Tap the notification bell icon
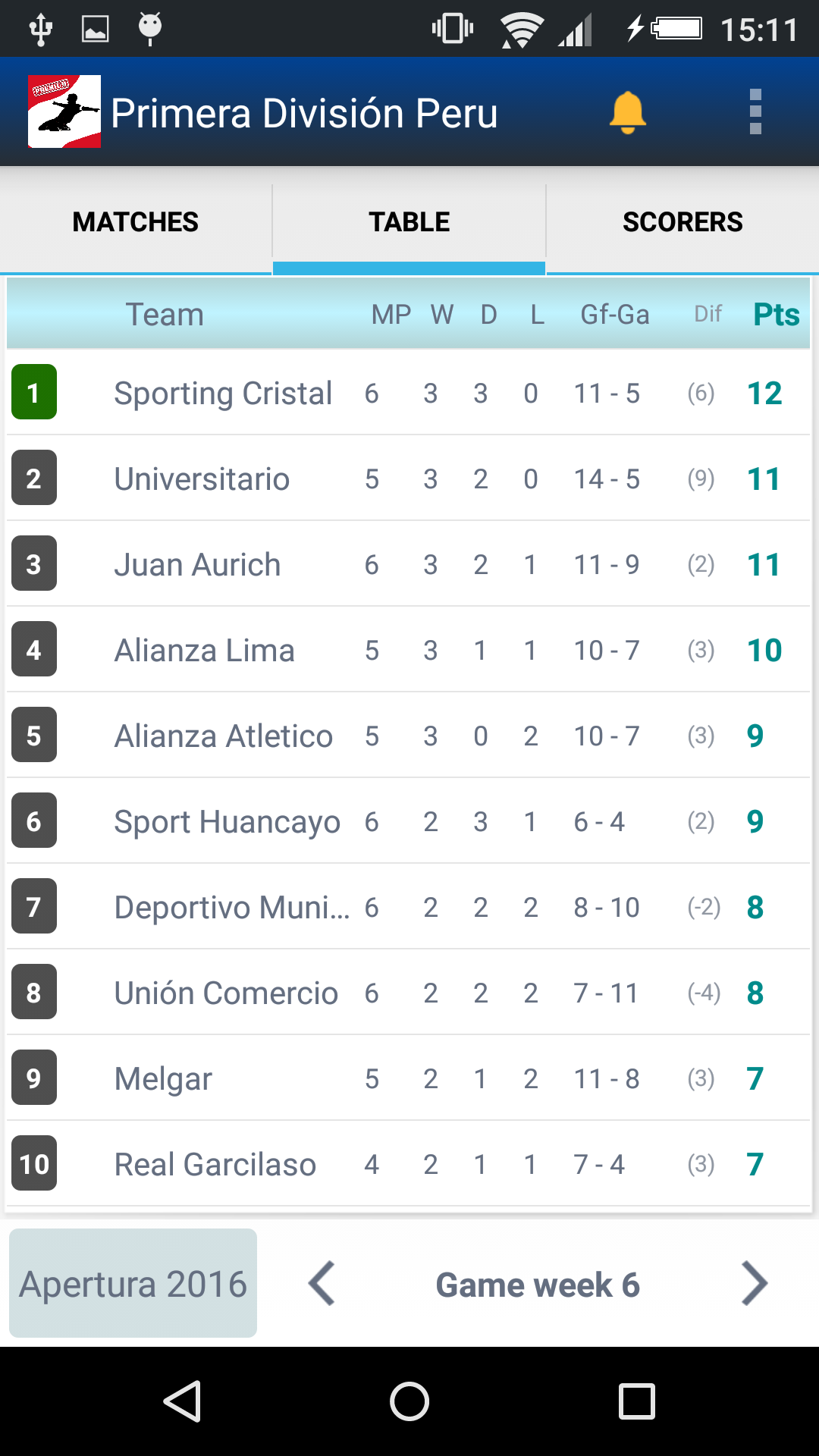The height and width of the screenshot is (1456, 819). (x=628, y=112)
